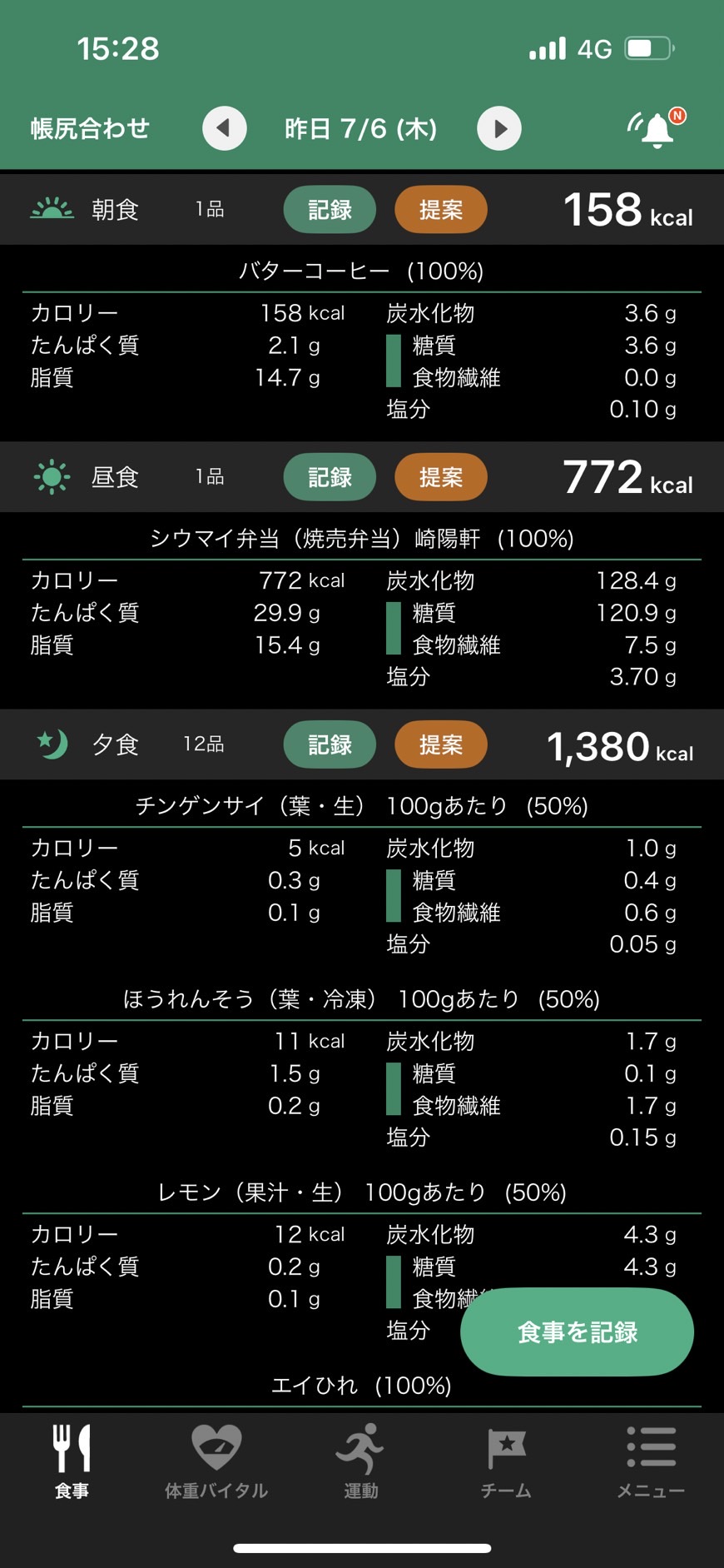Image resolution: width=724 pixels, height=1568 pixels.
Task: Tap 記録 for 昼食
Action: [x=330, y=477]
